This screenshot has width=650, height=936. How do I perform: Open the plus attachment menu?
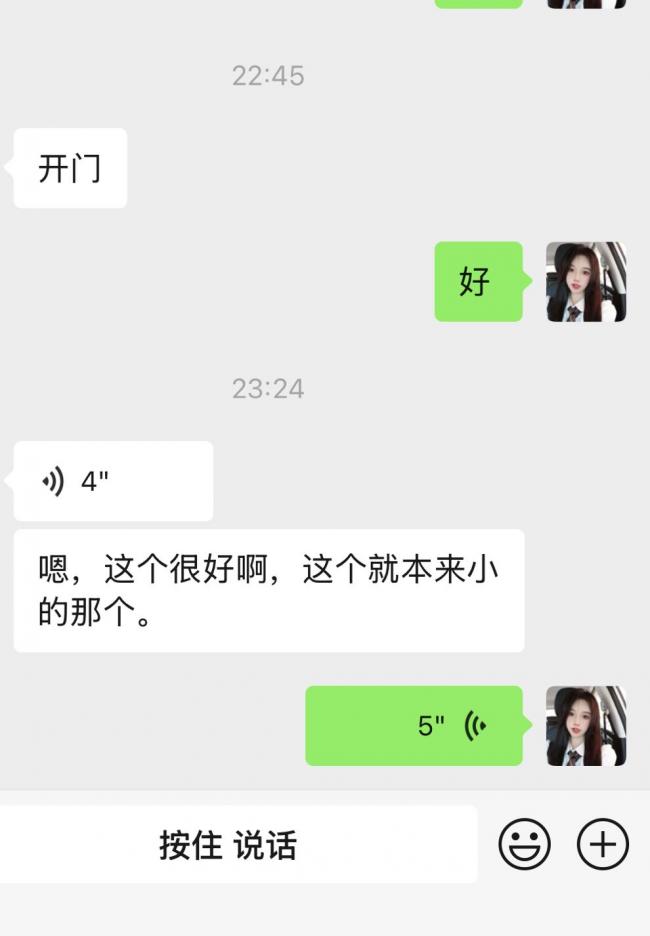602,845
